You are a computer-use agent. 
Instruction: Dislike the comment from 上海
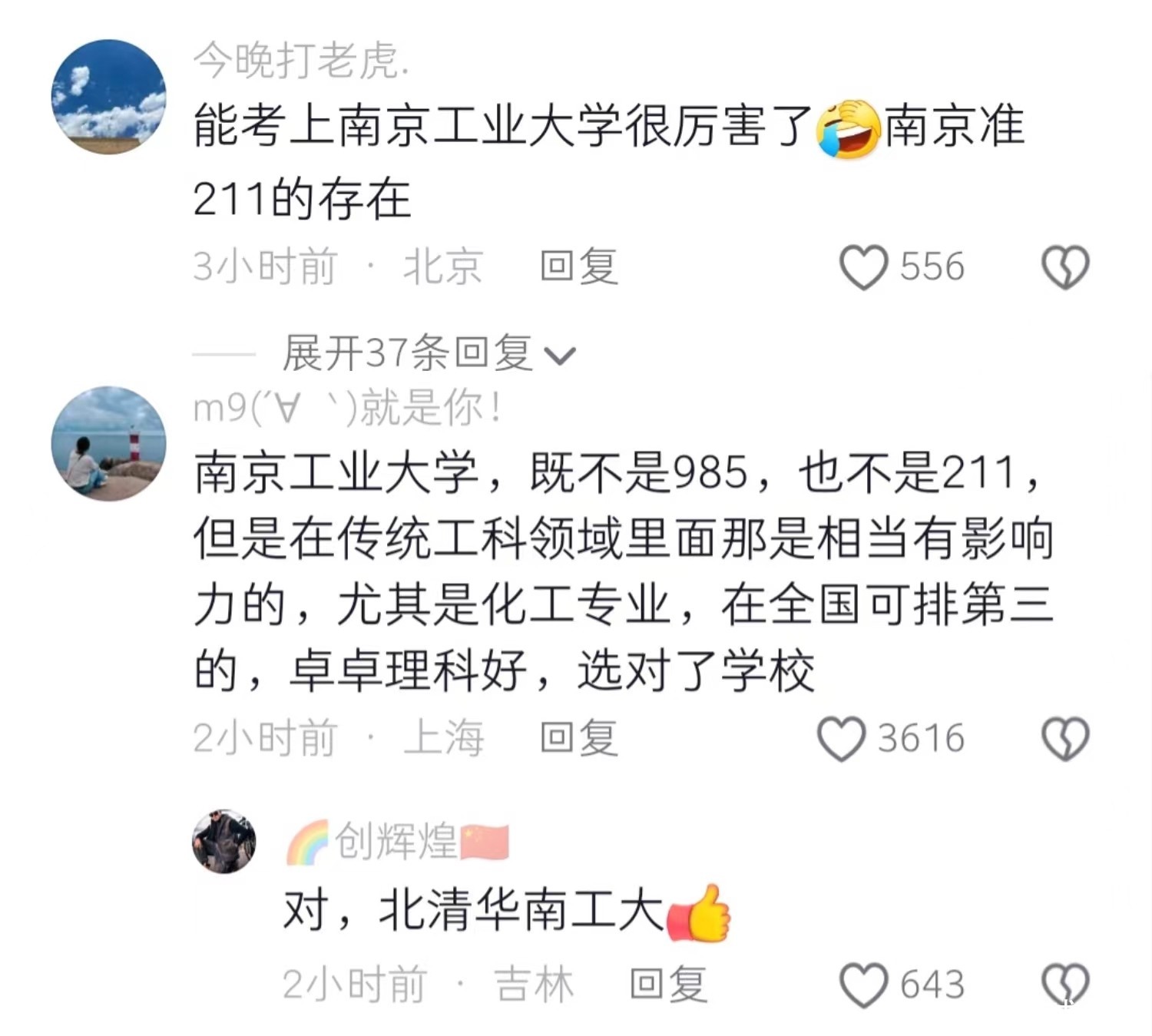click(x=1065, y=739)
